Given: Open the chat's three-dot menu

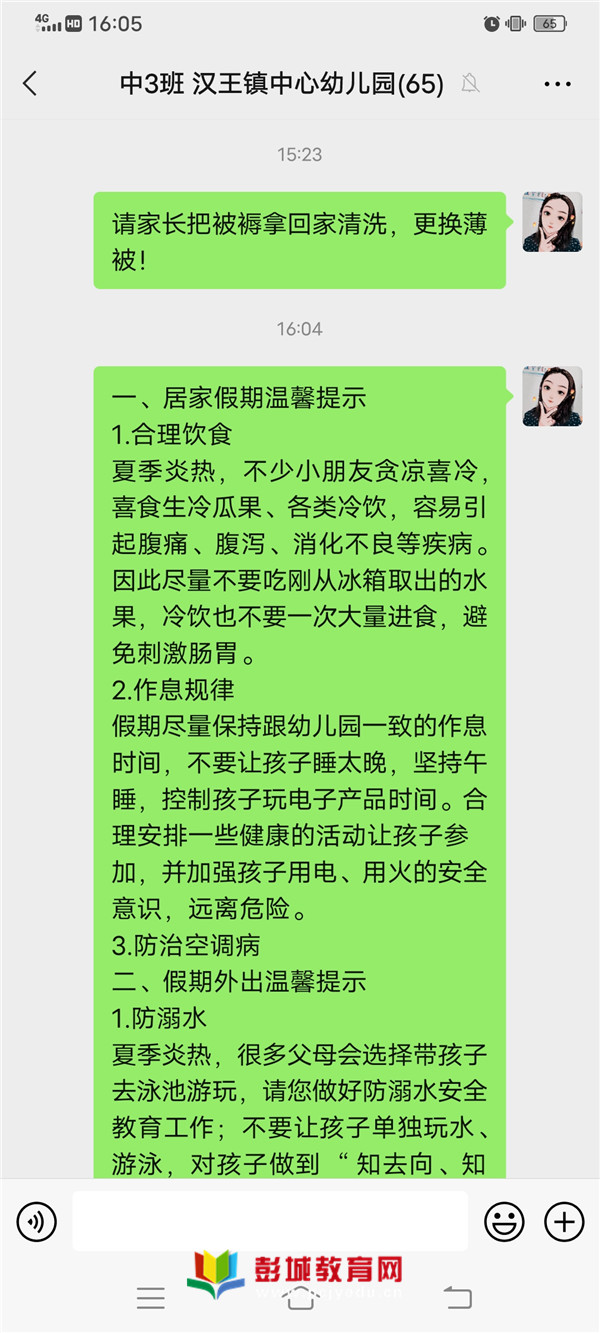Looking at the screenshot, I should pyautogui.click(x=557, y=84).
